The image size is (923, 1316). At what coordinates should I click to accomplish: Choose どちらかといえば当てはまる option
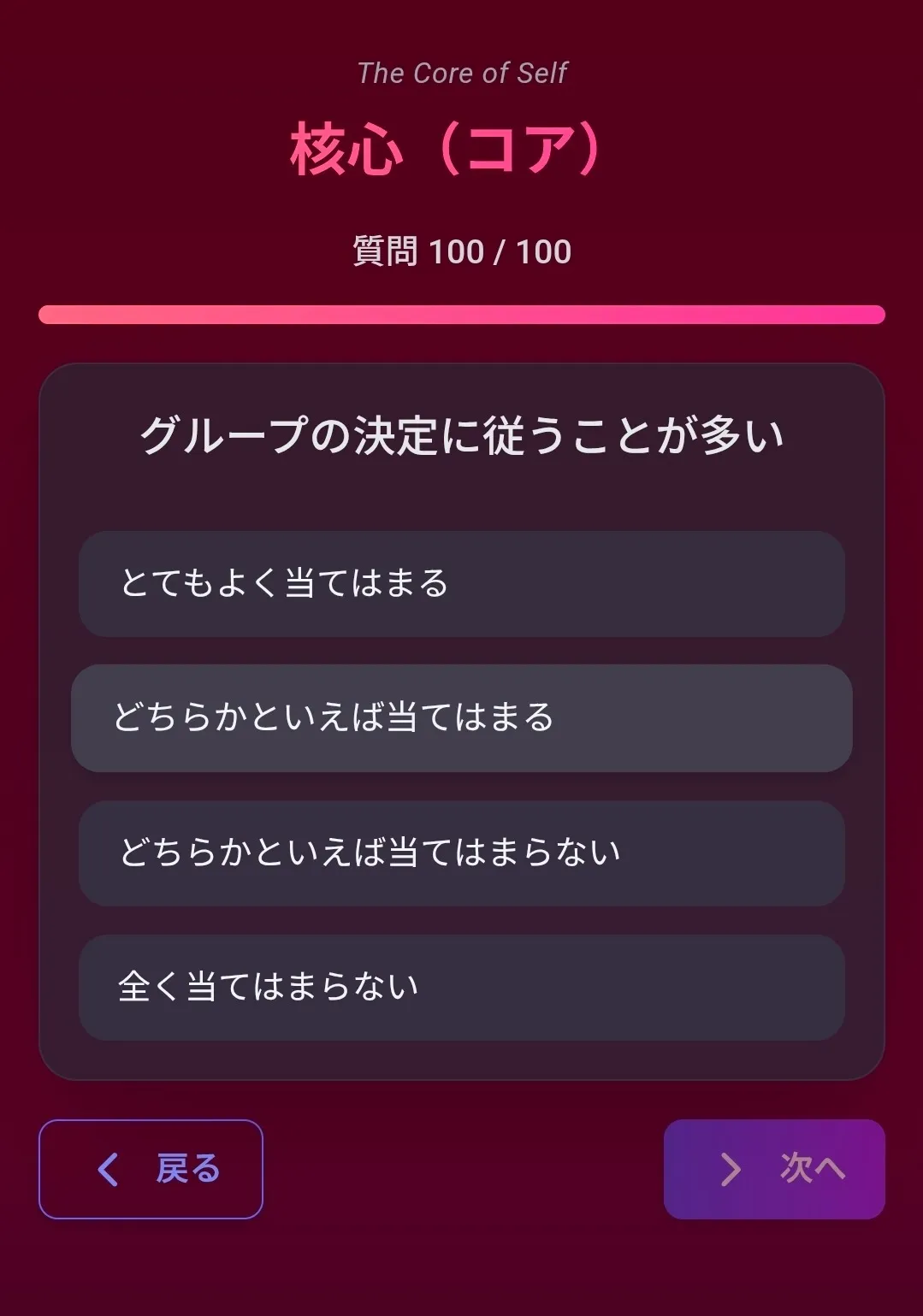click(x=461, y=718)
